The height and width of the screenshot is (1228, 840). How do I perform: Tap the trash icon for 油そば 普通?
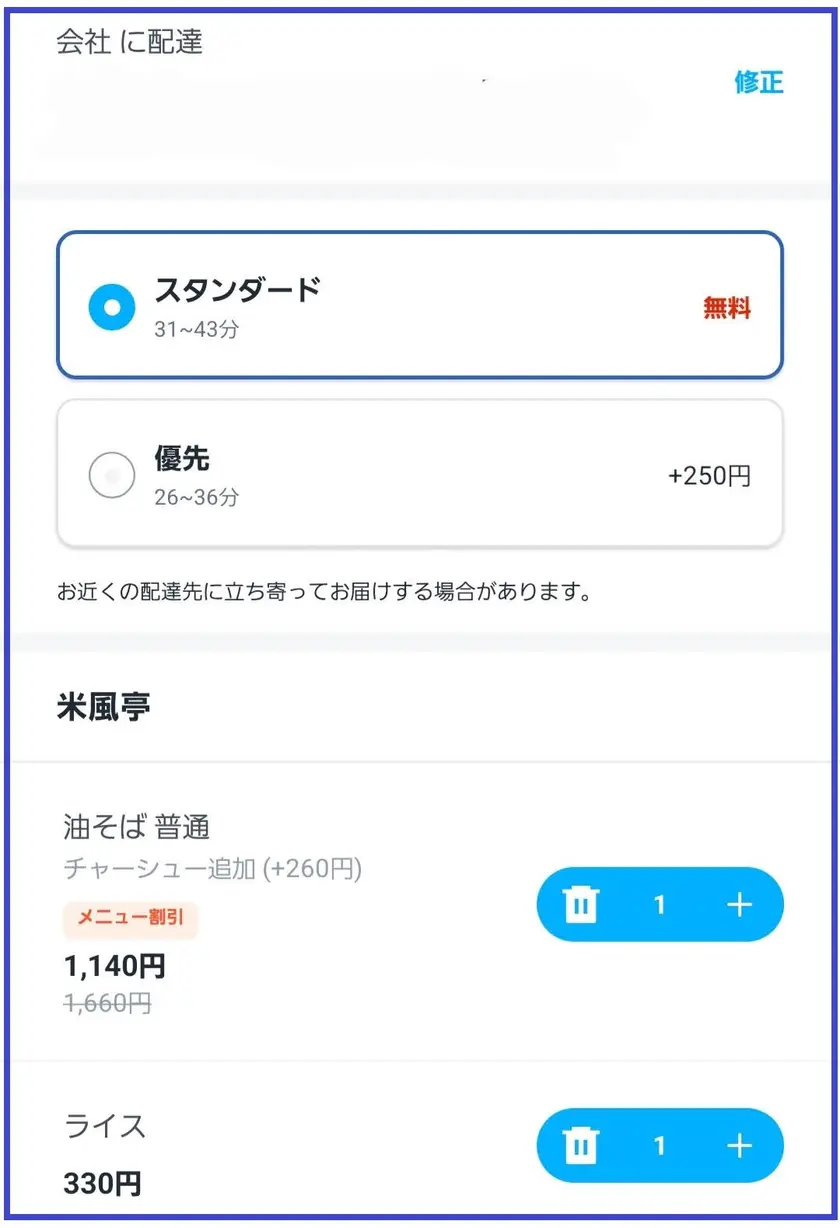tap(578, 904)
